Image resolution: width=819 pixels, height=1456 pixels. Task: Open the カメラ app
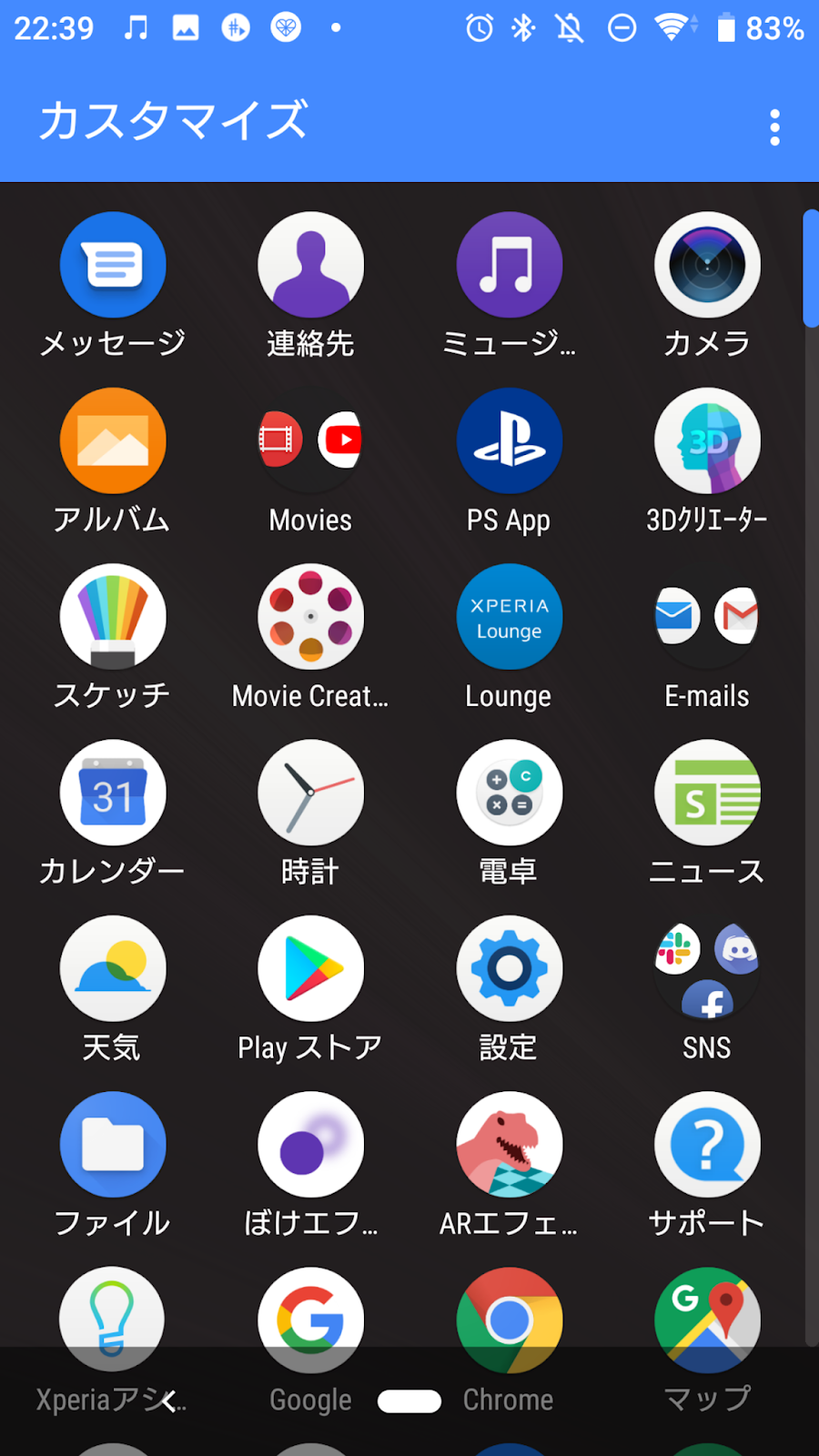tap(707, 265)
